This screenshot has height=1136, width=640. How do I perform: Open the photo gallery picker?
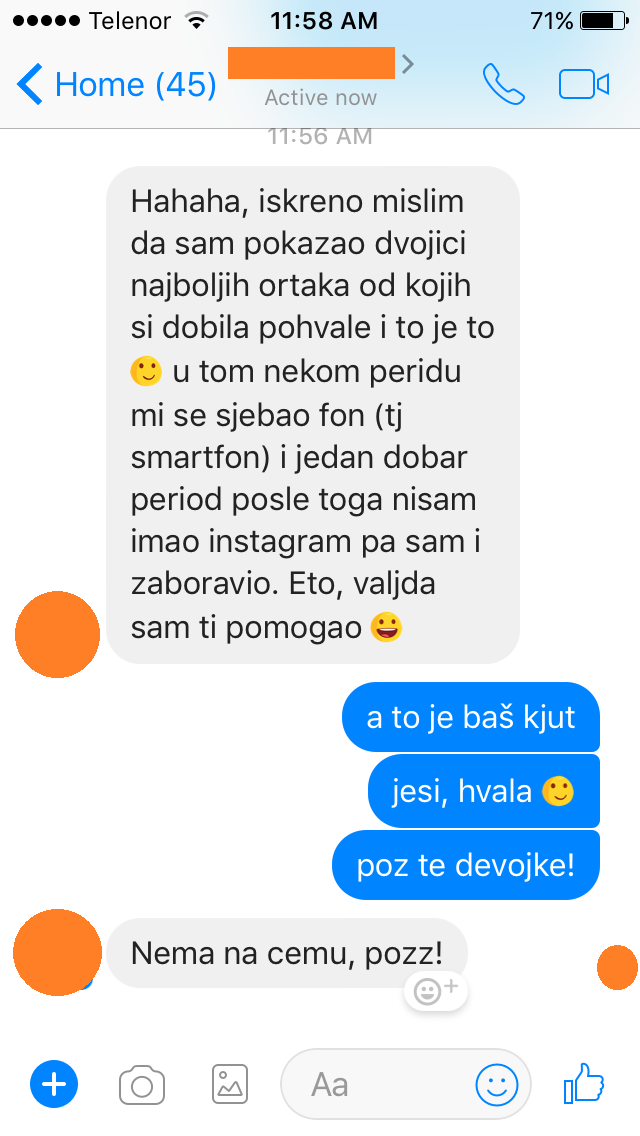pyautogui.click(x=230, y=1083)
